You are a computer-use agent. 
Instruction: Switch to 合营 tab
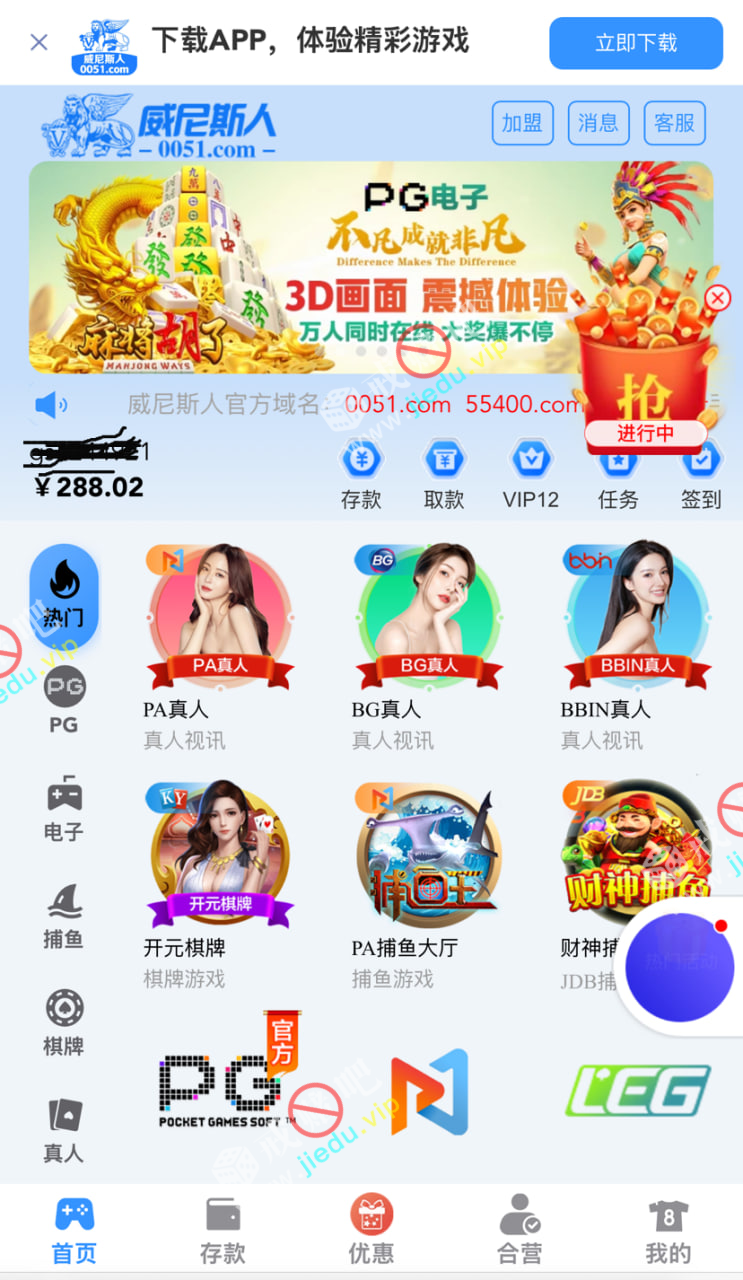point(520,1230)
